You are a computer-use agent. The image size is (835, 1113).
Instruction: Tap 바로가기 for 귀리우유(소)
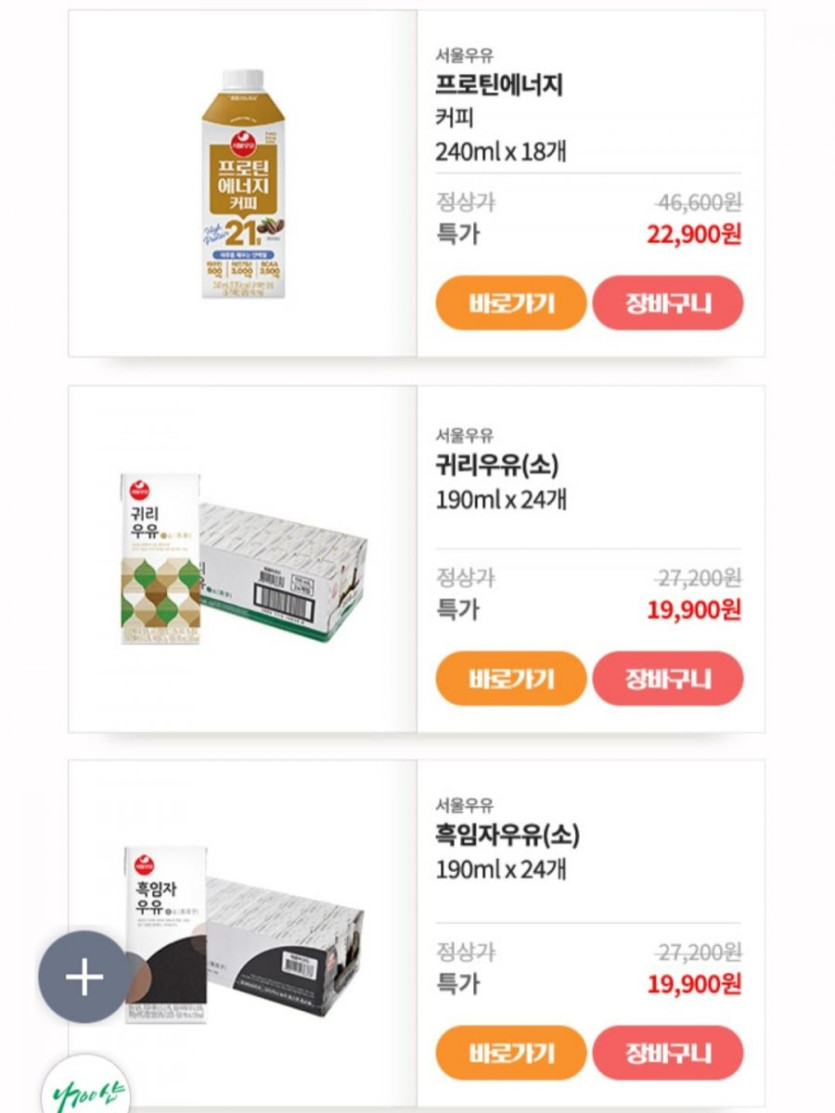(510, 679)
